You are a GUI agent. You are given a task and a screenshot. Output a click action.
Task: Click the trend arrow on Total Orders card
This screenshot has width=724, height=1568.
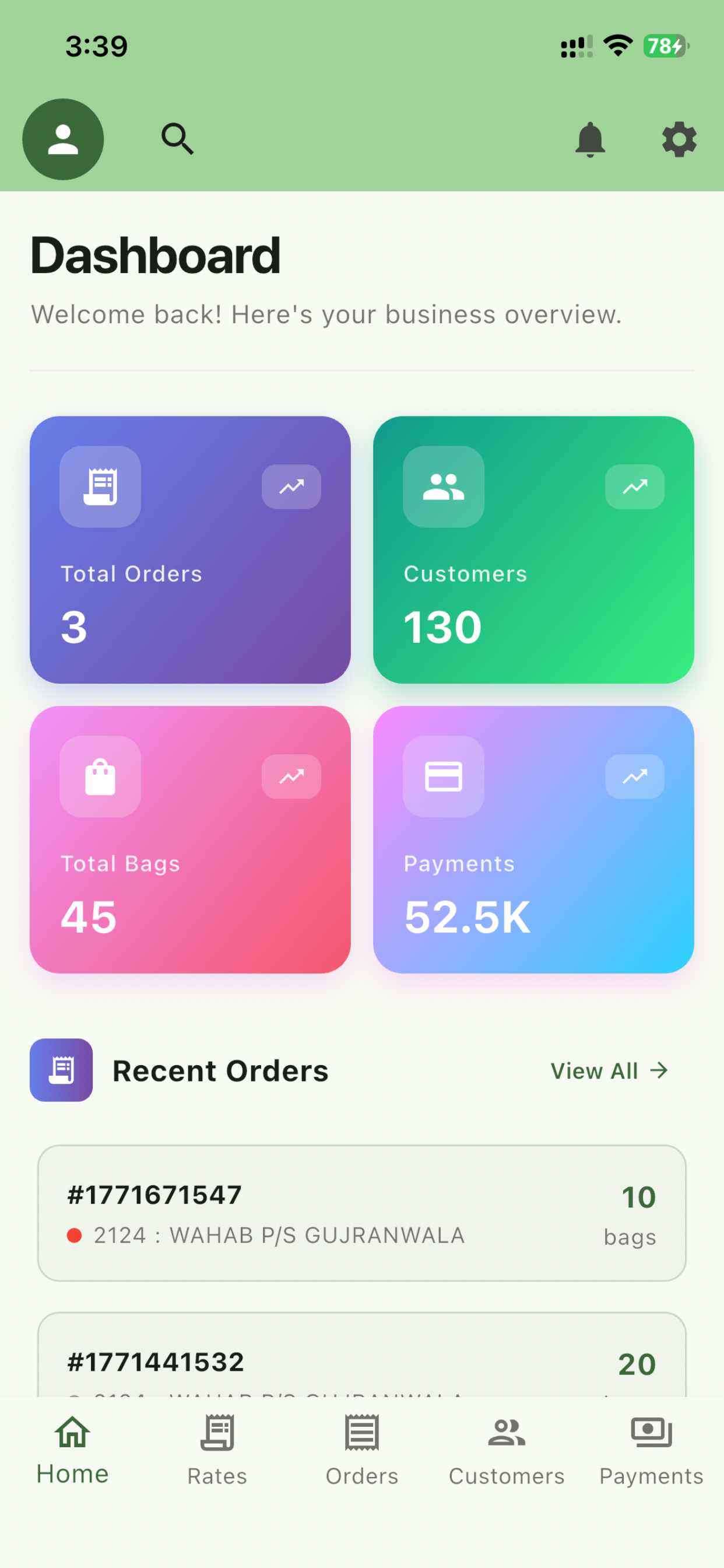coord(291,486)
